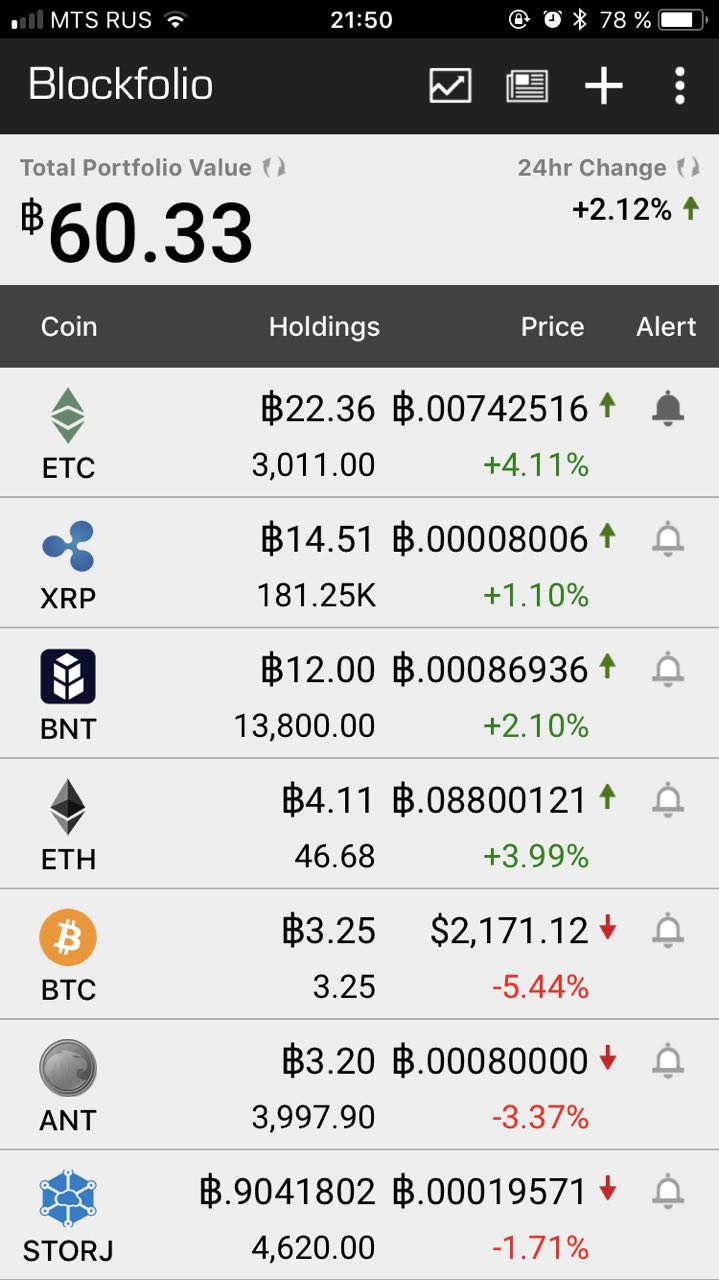
Task: Open the three-dot overflow menu
Action: tap(680, 86)
